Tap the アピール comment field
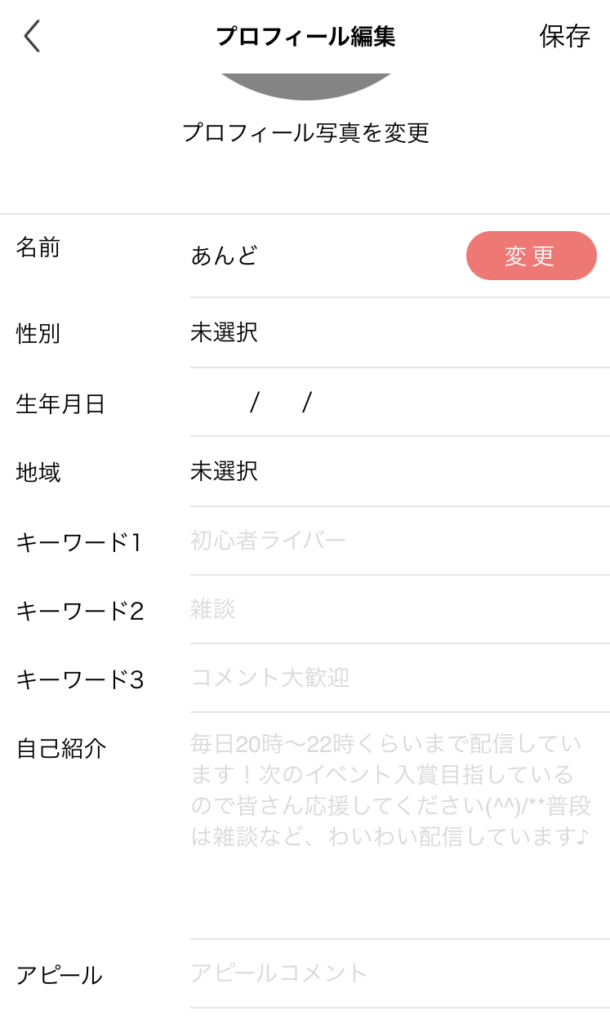Image resolution: width=610 pixels, height=1024 pixels. click(x=400, y=974)
